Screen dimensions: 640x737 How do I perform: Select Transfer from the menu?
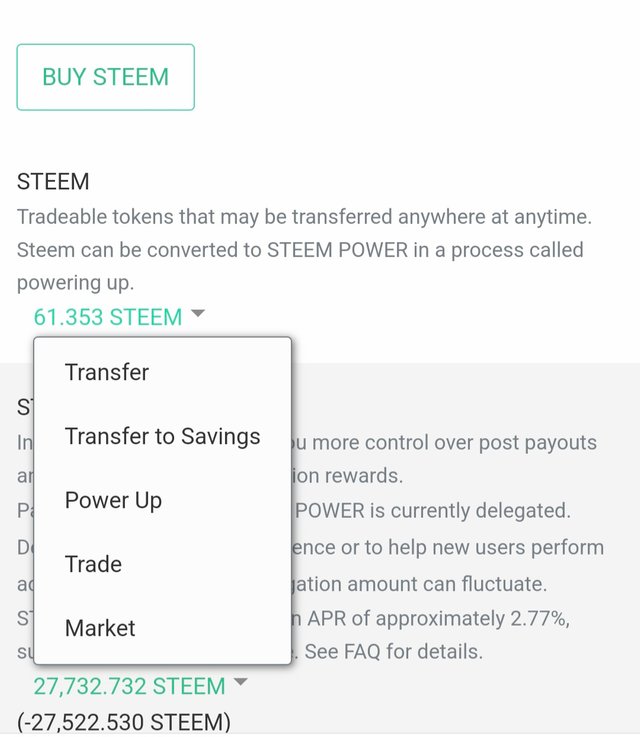[107, 372]
